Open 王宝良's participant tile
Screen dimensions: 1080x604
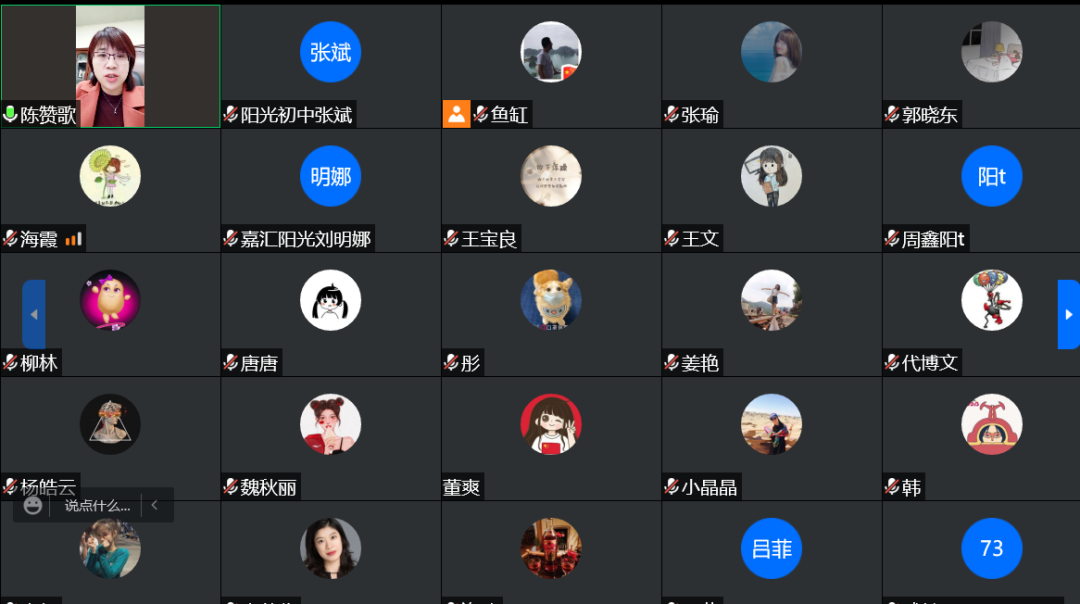click(x=550, y=176)
